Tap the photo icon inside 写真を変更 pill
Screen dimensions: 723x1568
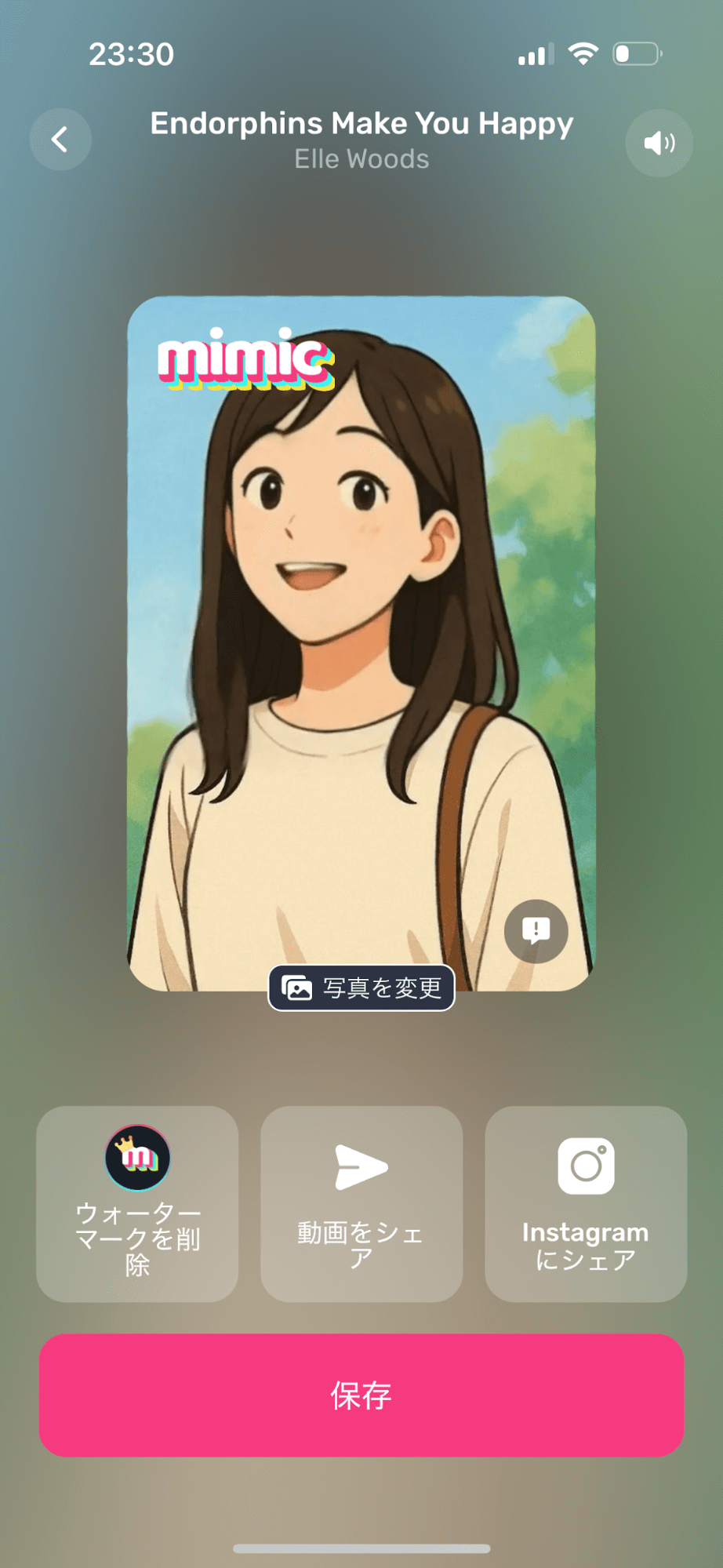296,988
